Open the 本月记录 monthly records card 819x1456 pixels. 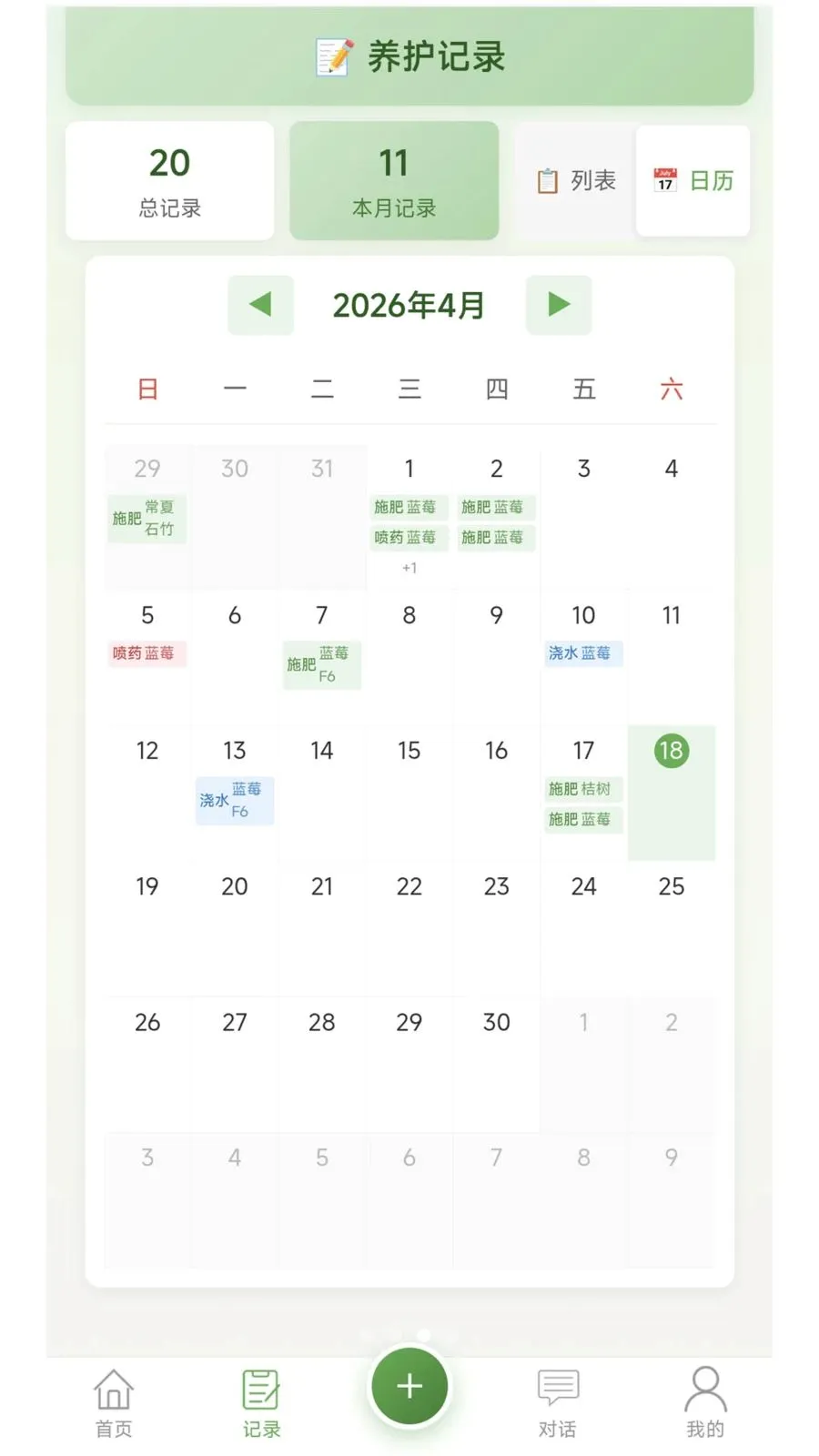click(394, 180)
